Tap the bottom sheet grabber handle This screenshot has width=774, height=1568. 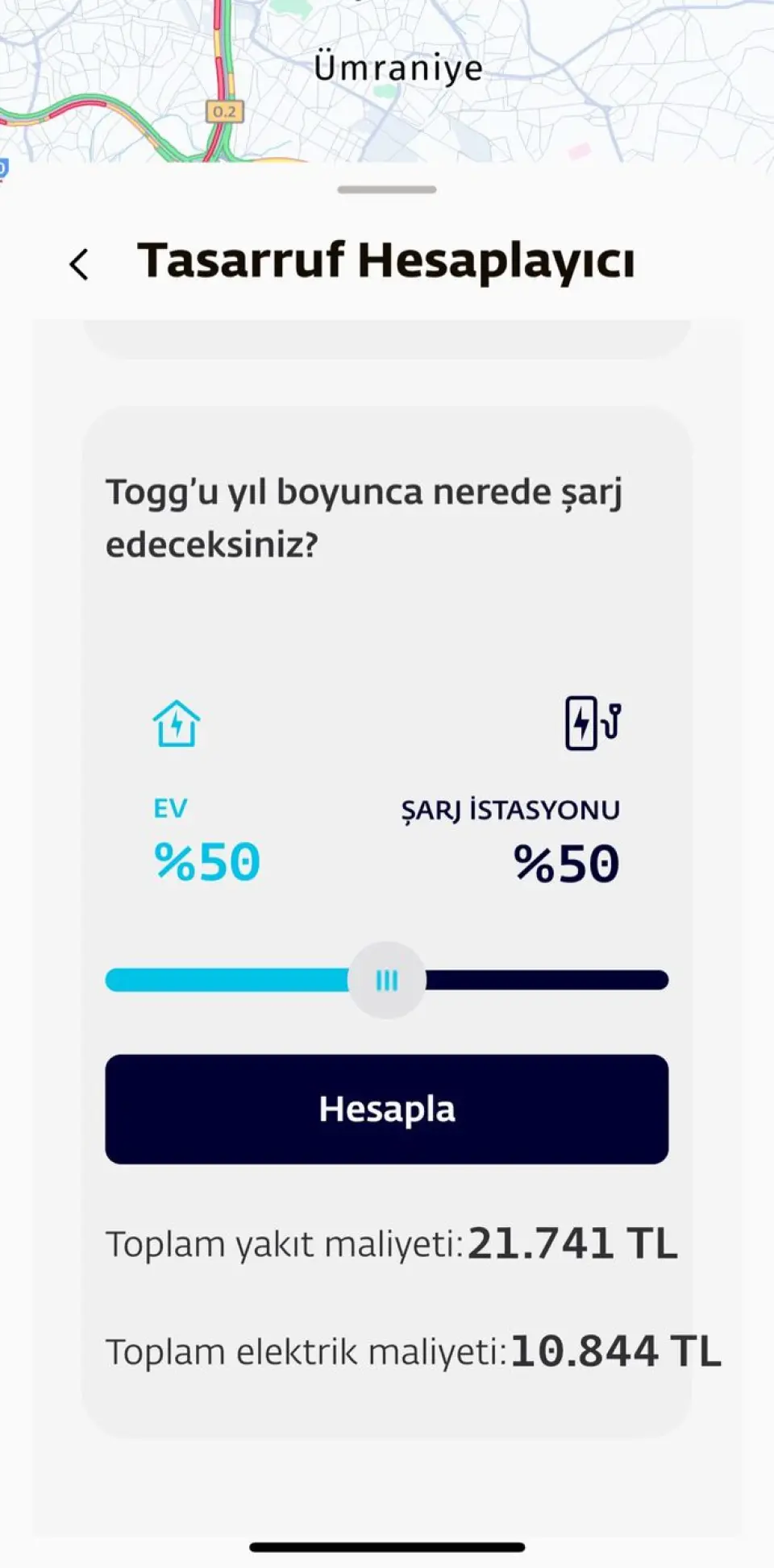click(387, 190)
